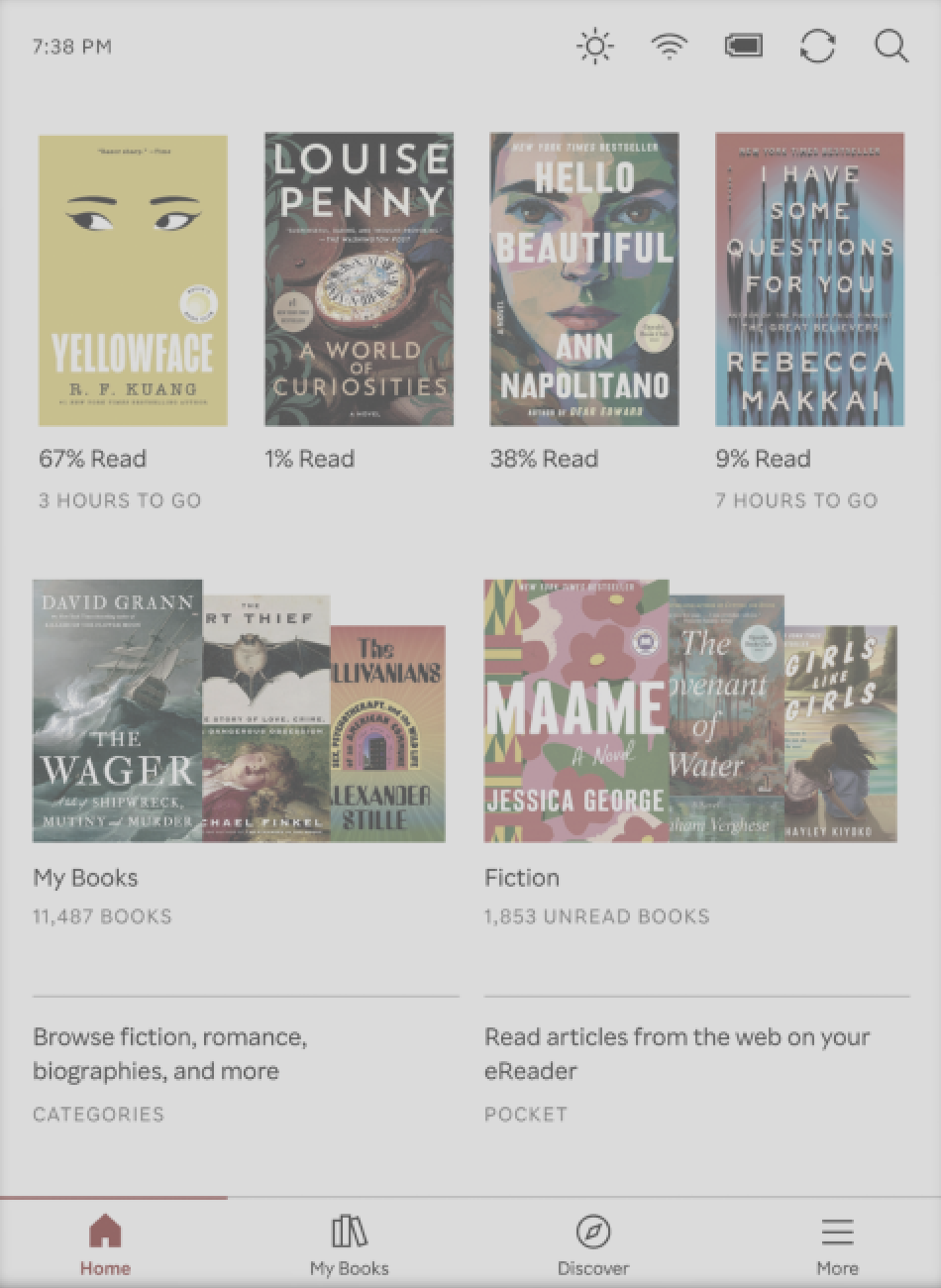Go to Home tab
Viewport: 941px width, 1288px height.
[x=105, y=1244]
